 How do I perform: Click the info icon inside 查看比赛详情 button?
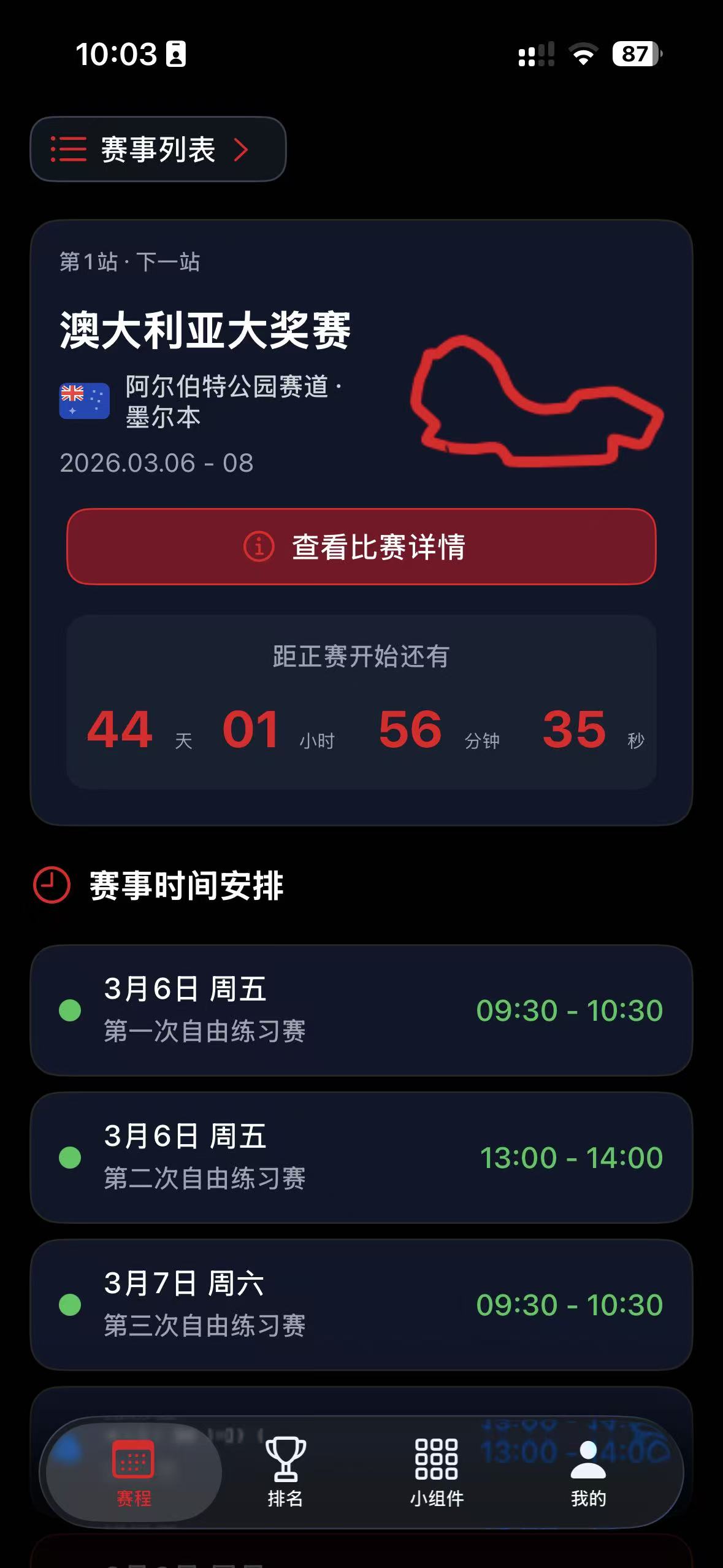(x=258, y=548)
